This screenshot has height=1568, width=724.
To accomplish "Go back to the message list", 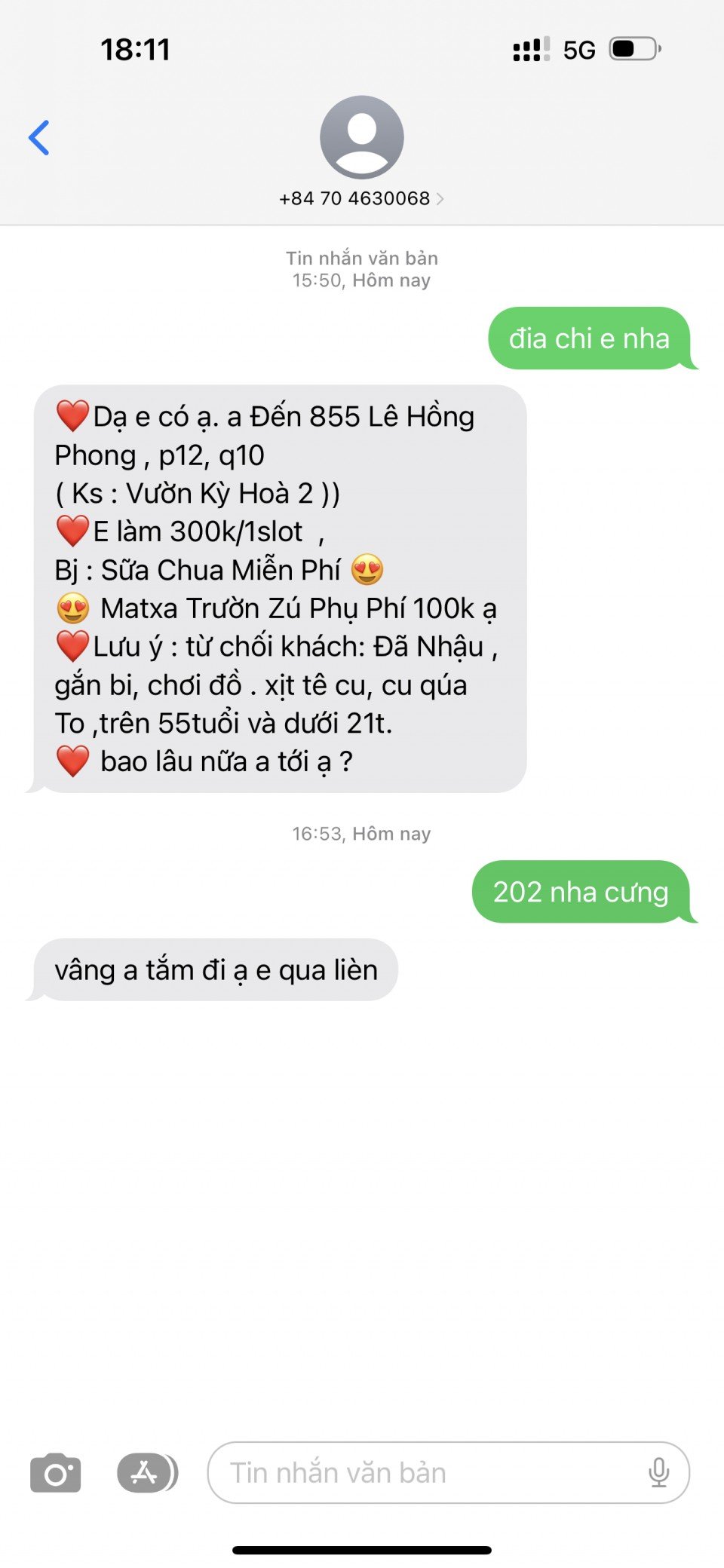I will click(x=39, y=138).
